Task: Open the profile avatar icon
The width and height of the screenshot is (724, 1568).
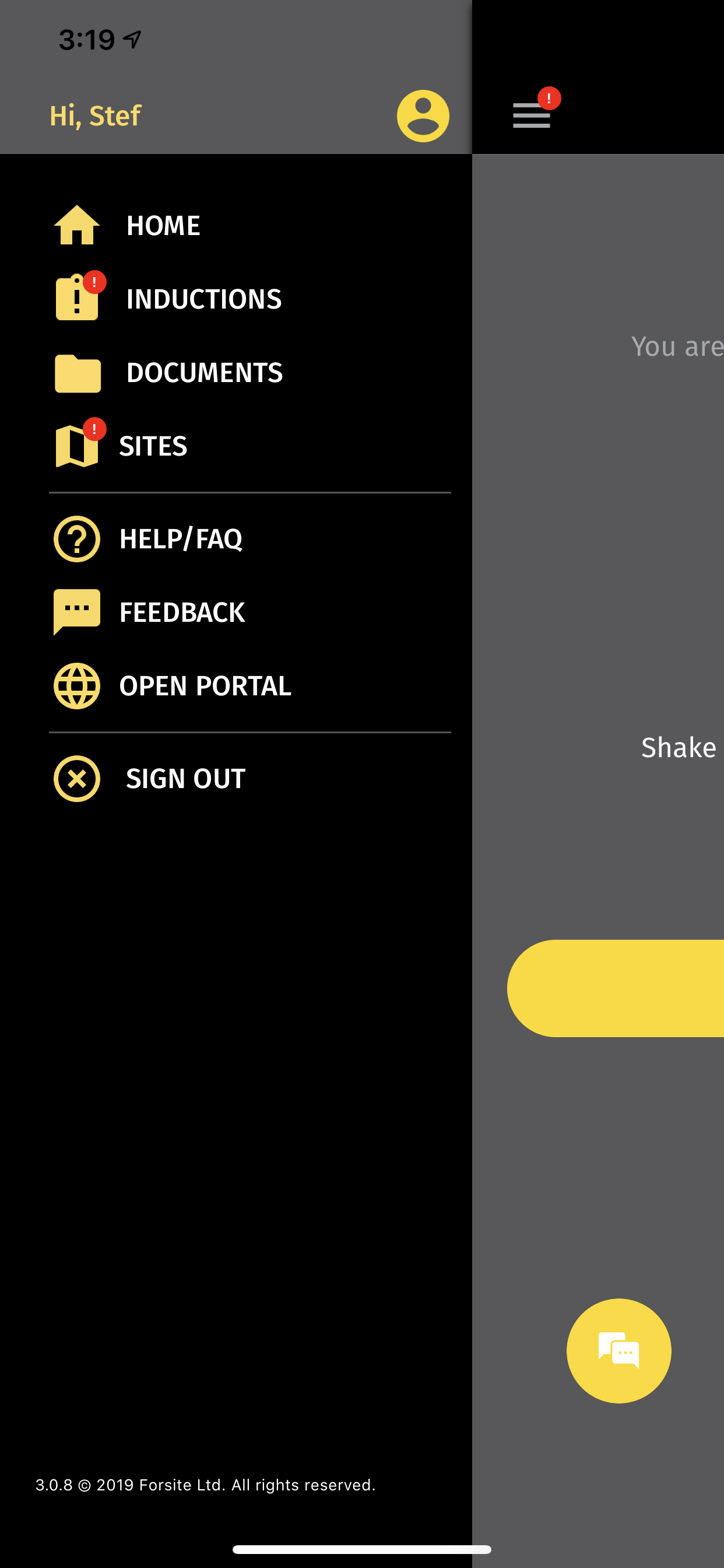Action: [423, 116]
